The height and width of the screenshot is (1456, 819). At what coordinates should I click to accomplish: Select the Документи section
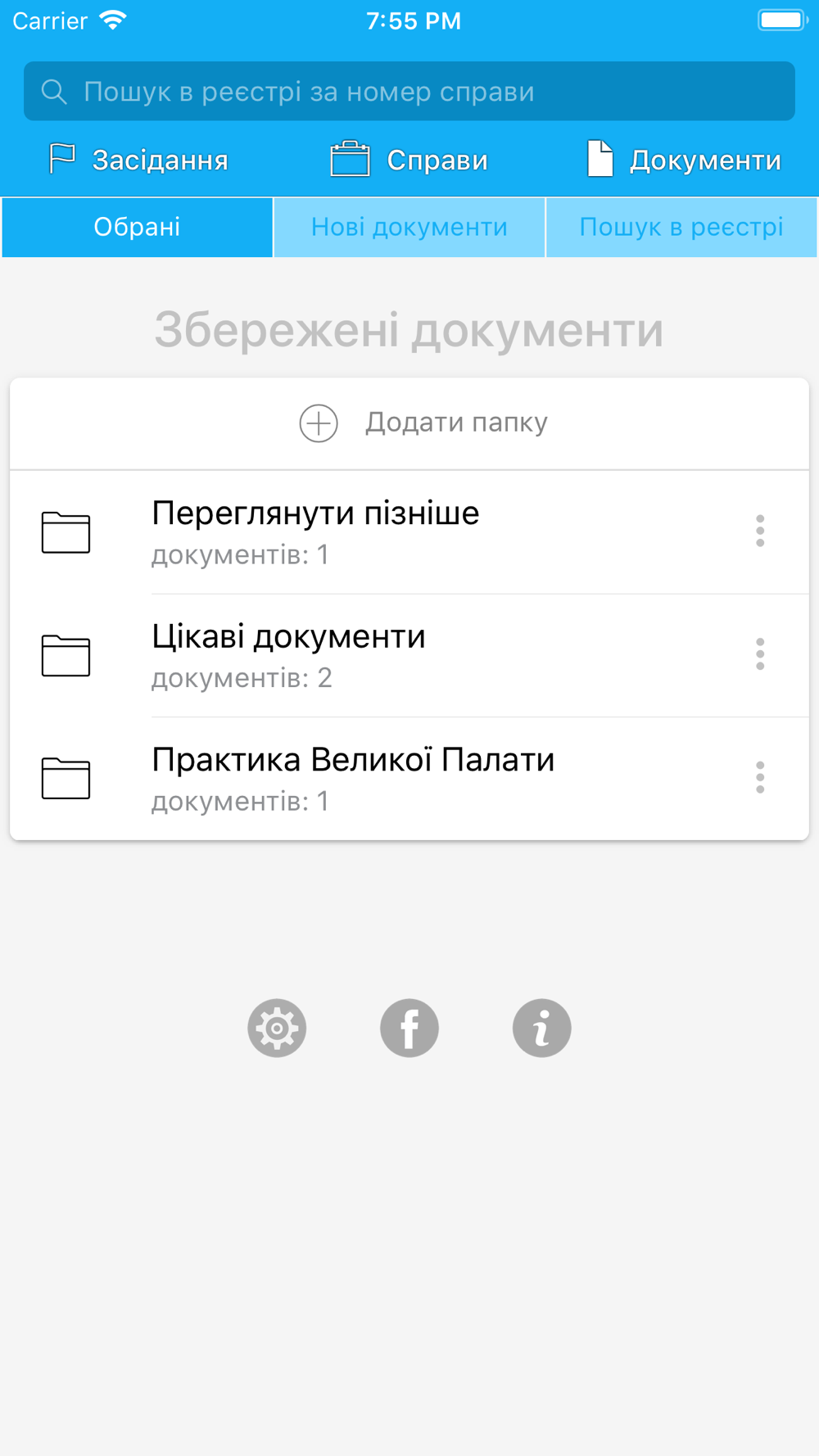tap(684, 160)
